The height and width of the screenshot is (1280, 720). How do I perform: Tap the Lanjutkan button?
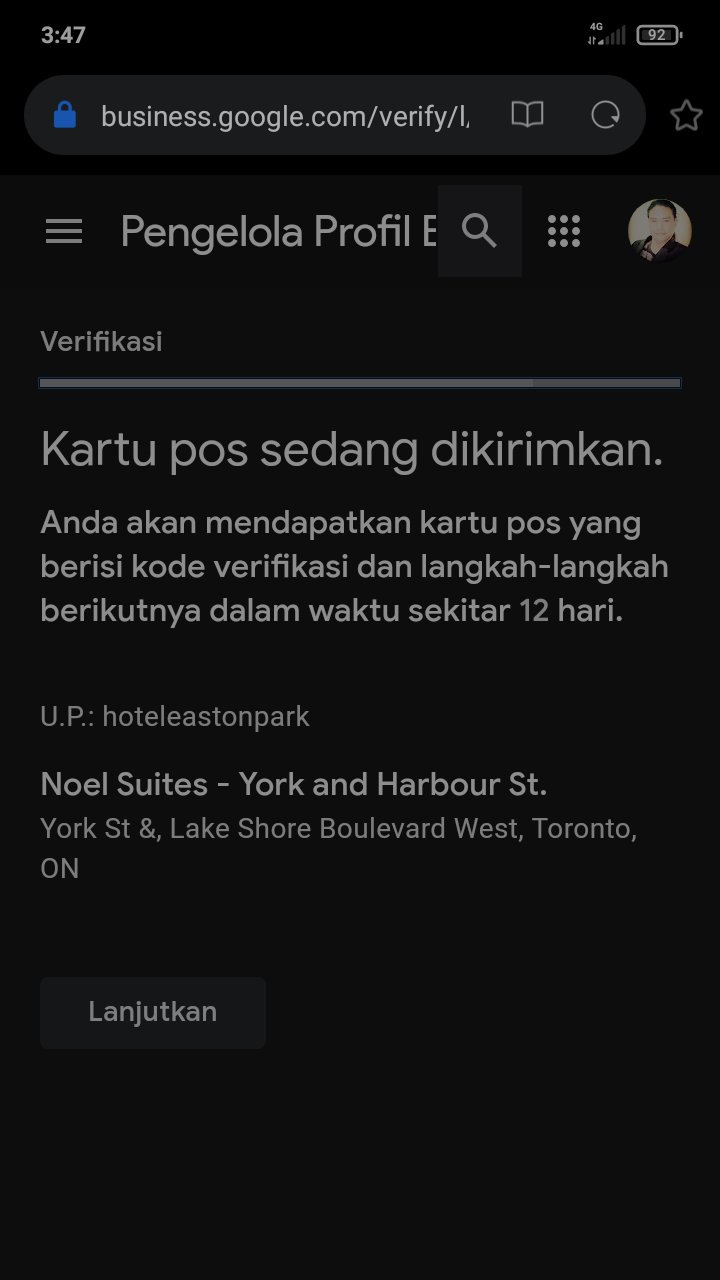point(153,1012)
